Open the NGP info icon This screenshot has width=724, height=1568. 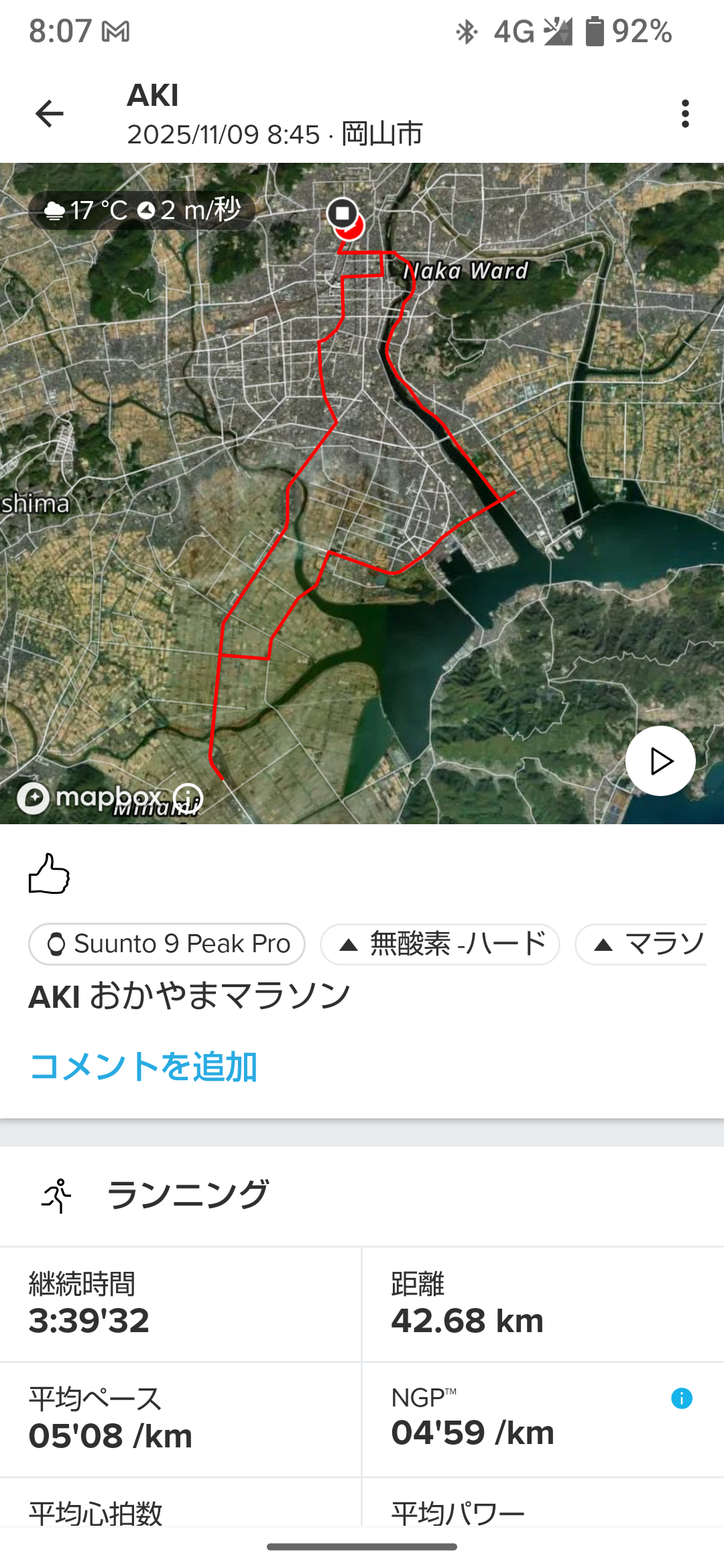pyautogui.click(x=681, y=1398)
